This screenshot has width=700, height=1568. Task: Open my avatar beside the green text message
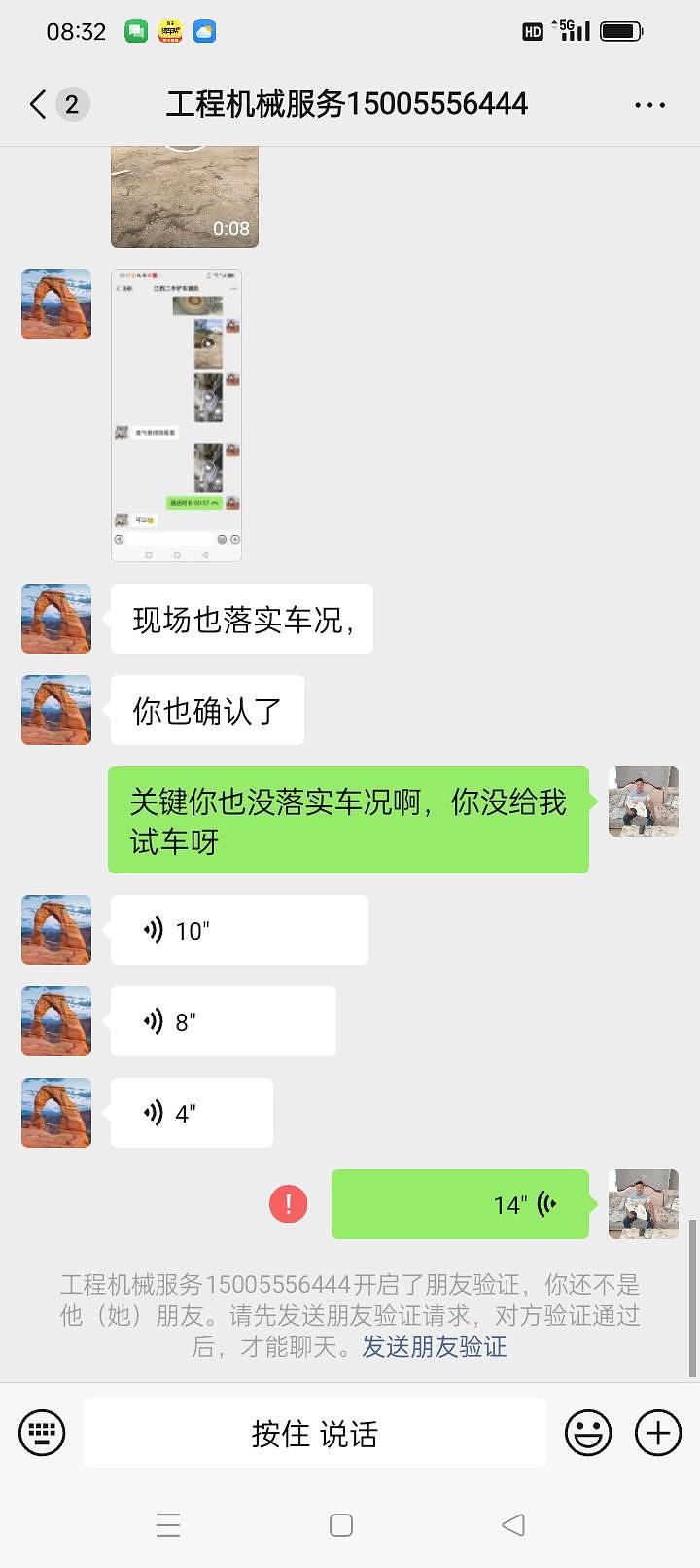tap(643, 802)
